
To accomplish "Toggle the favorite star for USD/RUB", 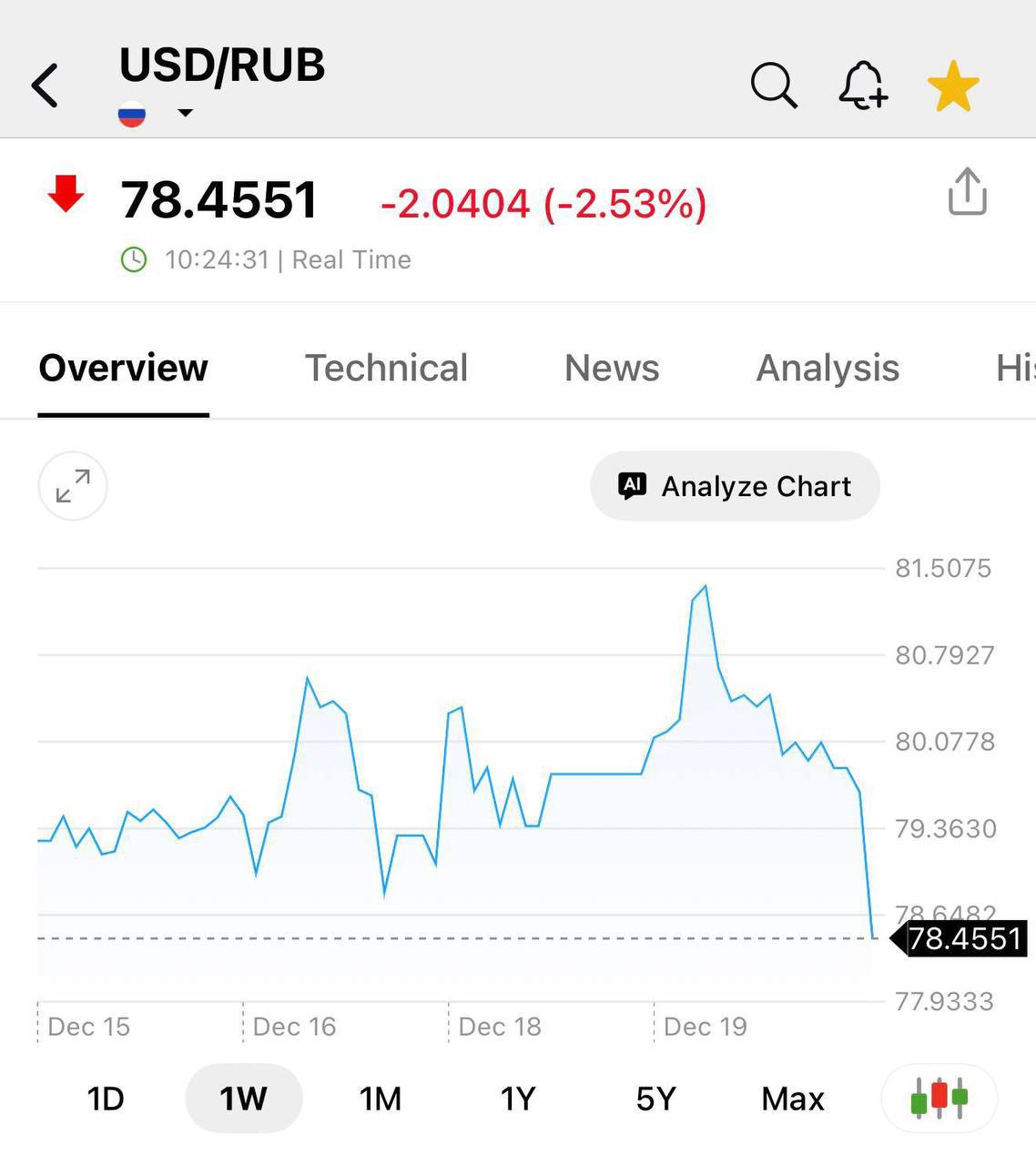I will click(x=952, y=85).
